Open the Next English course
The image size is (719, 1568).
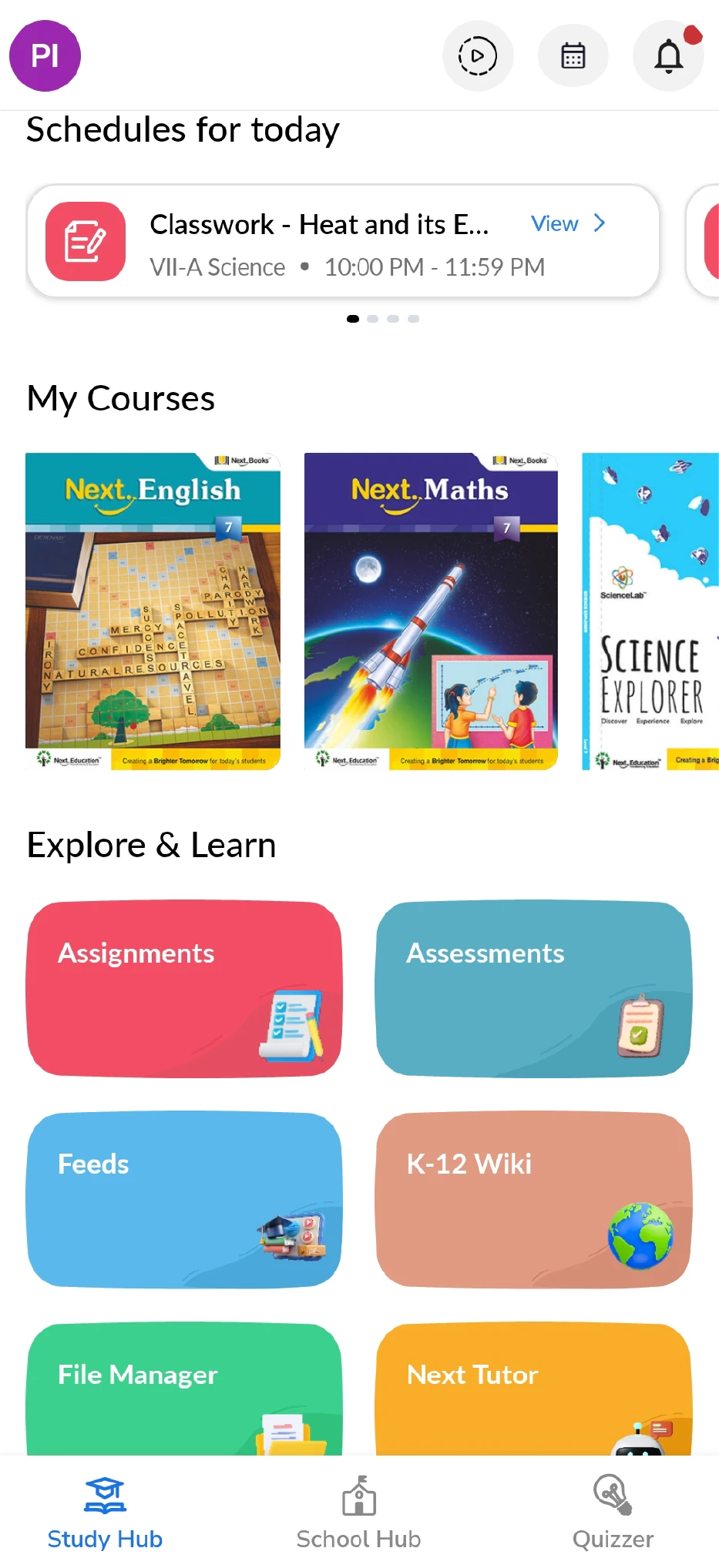153,611
